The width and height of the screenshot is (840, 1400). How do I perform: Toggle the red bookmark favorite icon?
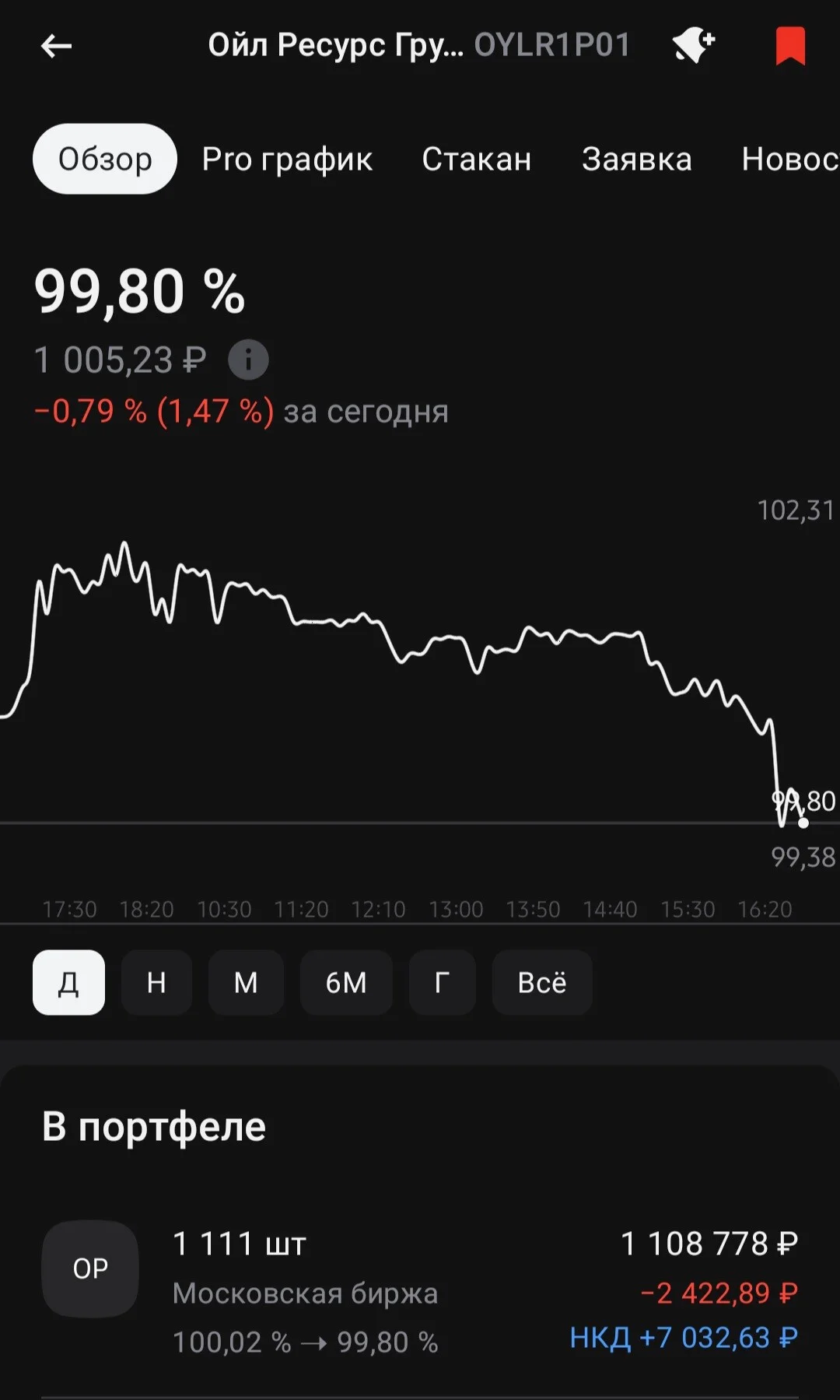(790, 46)
